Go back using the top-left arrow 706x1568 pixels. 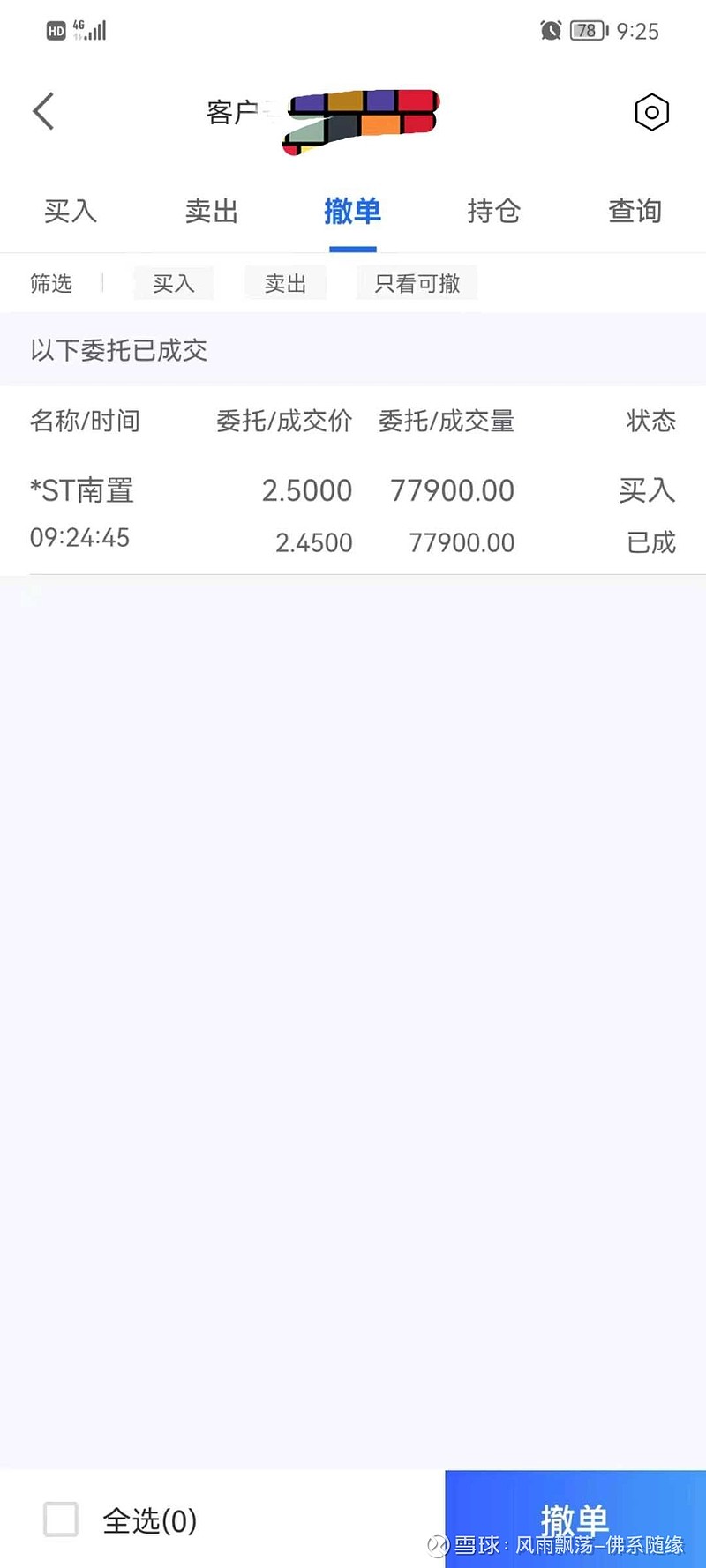[x=44, y=111]
